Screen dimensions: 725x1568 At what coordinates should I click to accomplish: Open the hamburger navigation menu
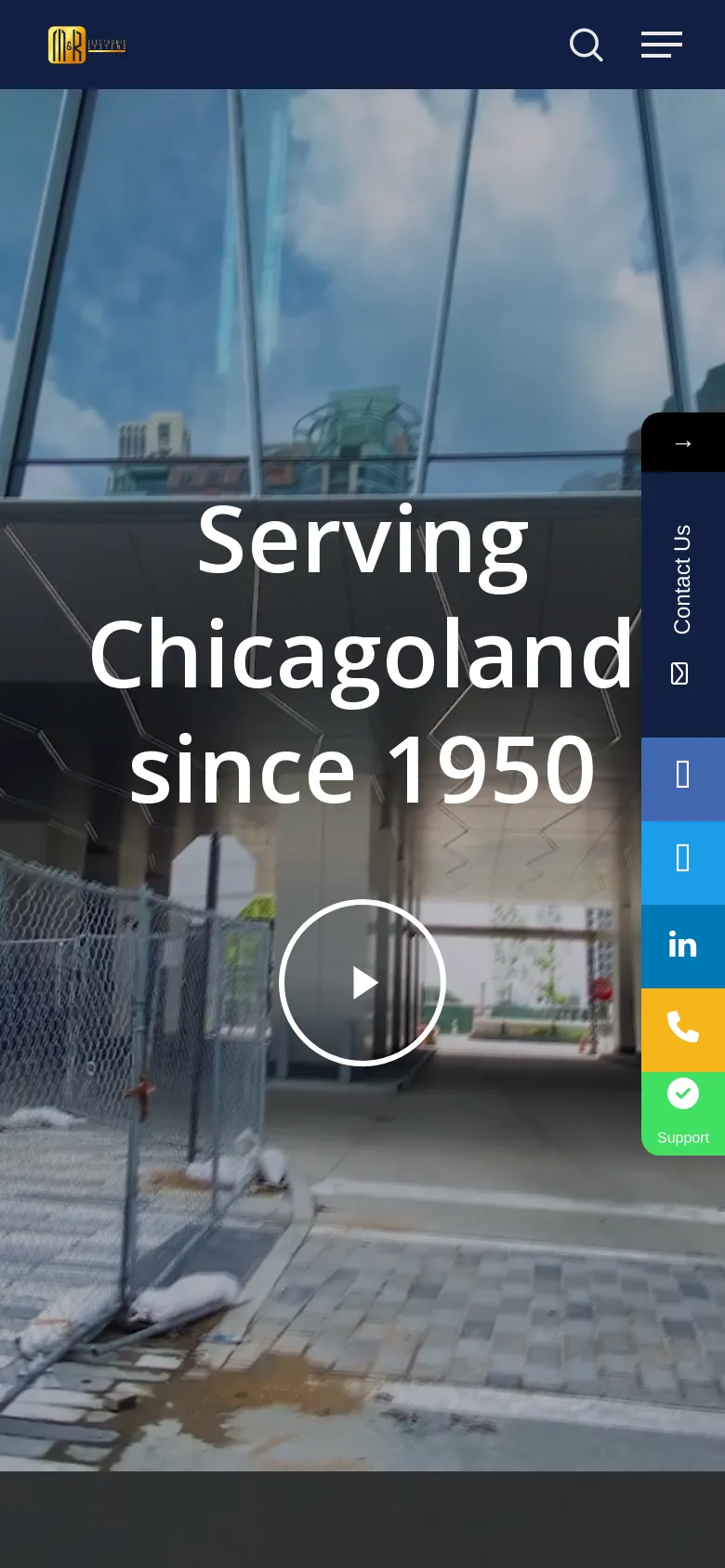pyautogui.click(x=661, y=45)
